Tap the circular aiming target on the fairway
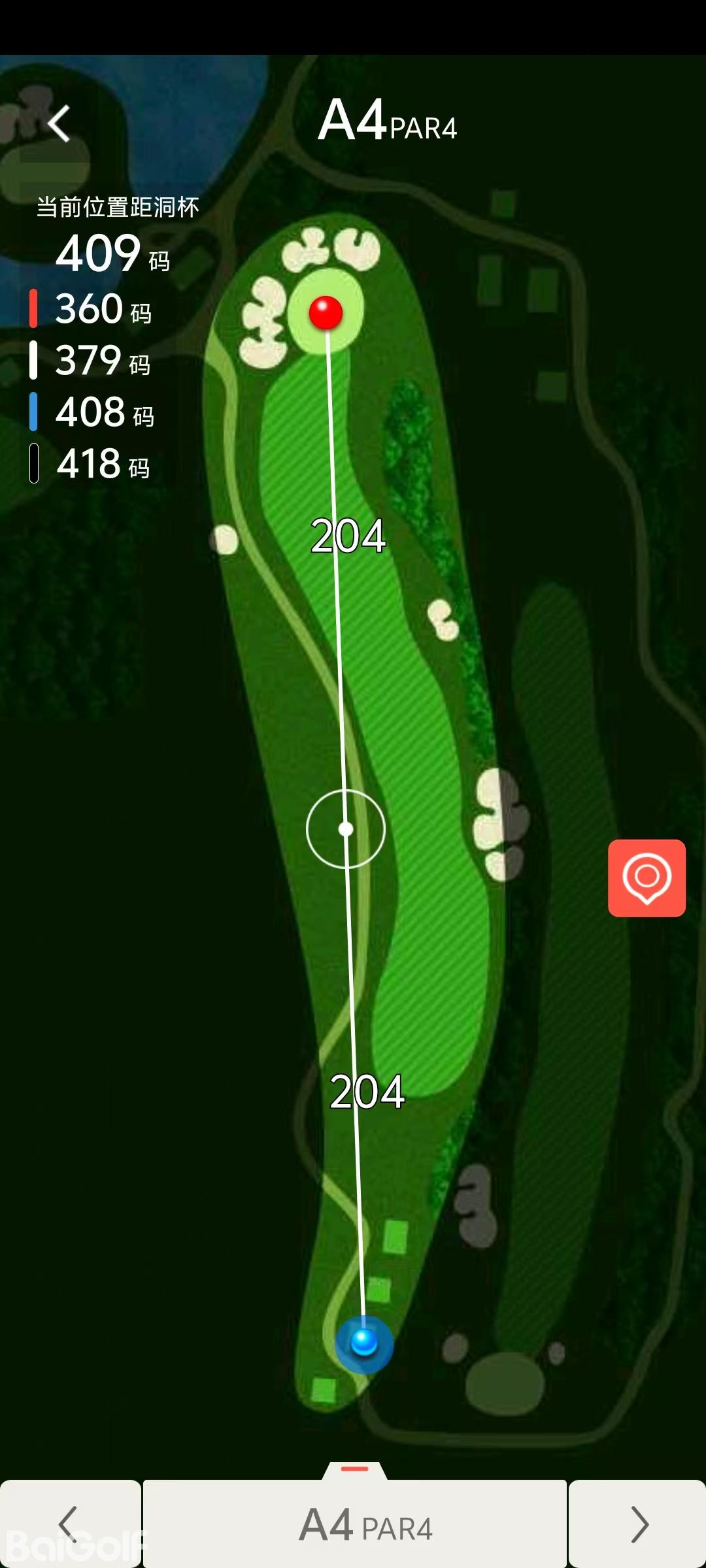Image resolution: width=706 pixels, height=1568 pixels. coord(346,829)
